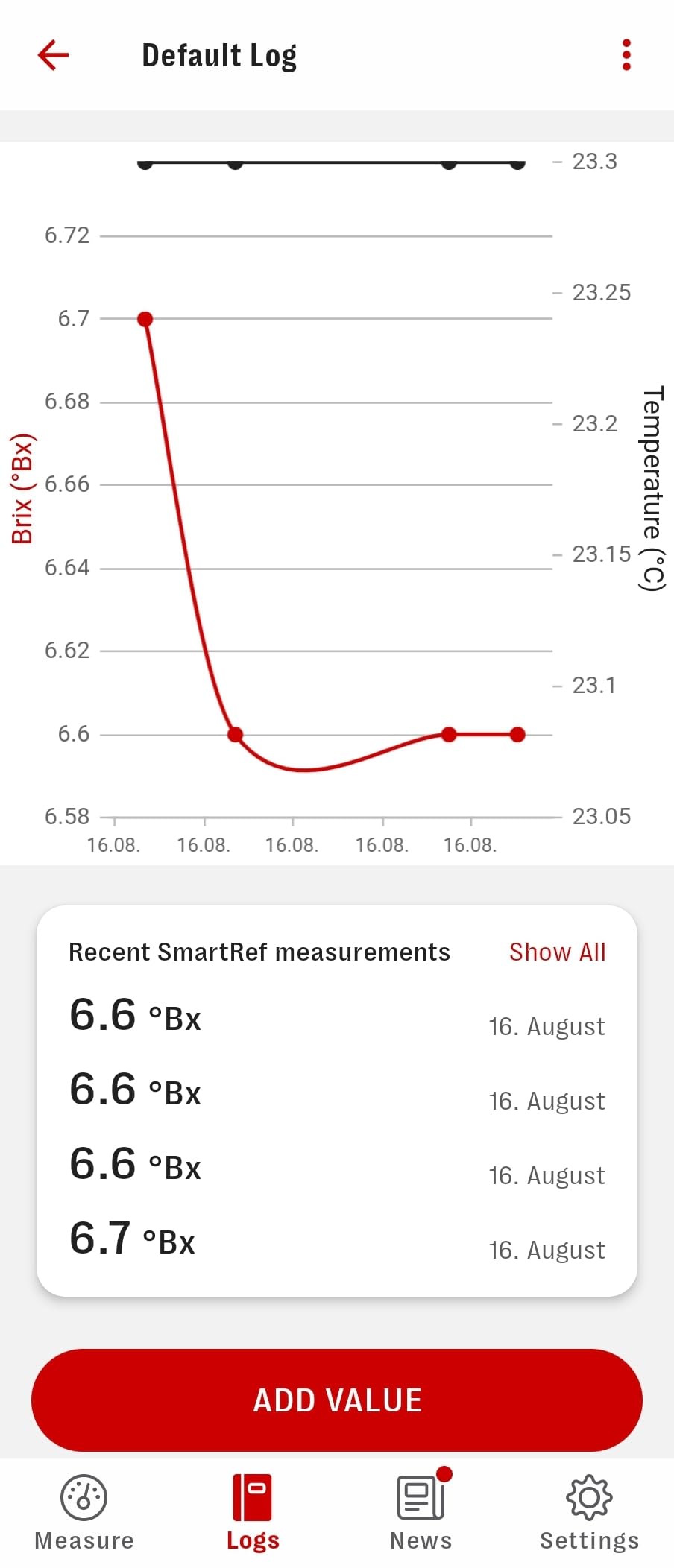Show all SmartRef measurements

point(557,952)
